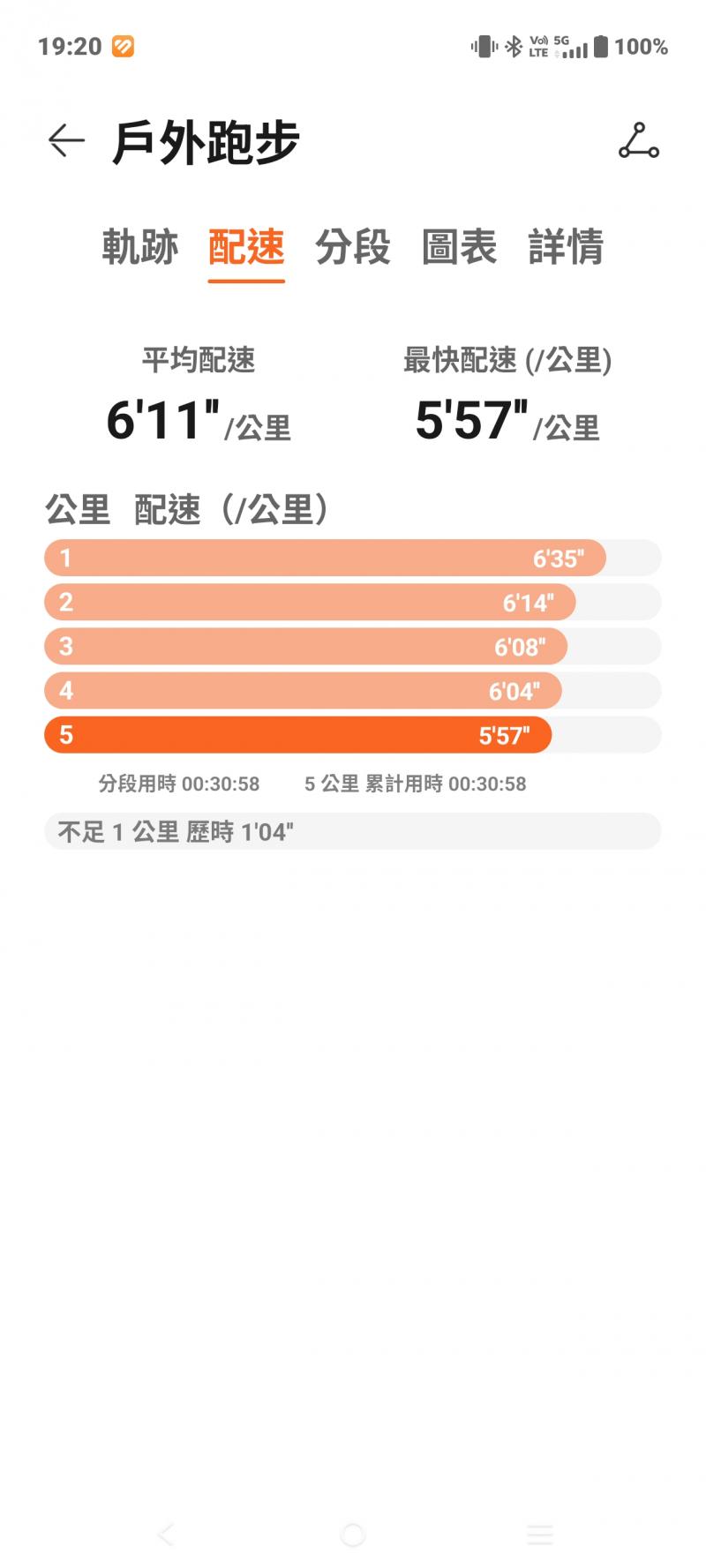Image resolution: width=706 pixels, height=1568 pixels.
Task: Switch to the 分段 tab
Action: coord(353,247)
